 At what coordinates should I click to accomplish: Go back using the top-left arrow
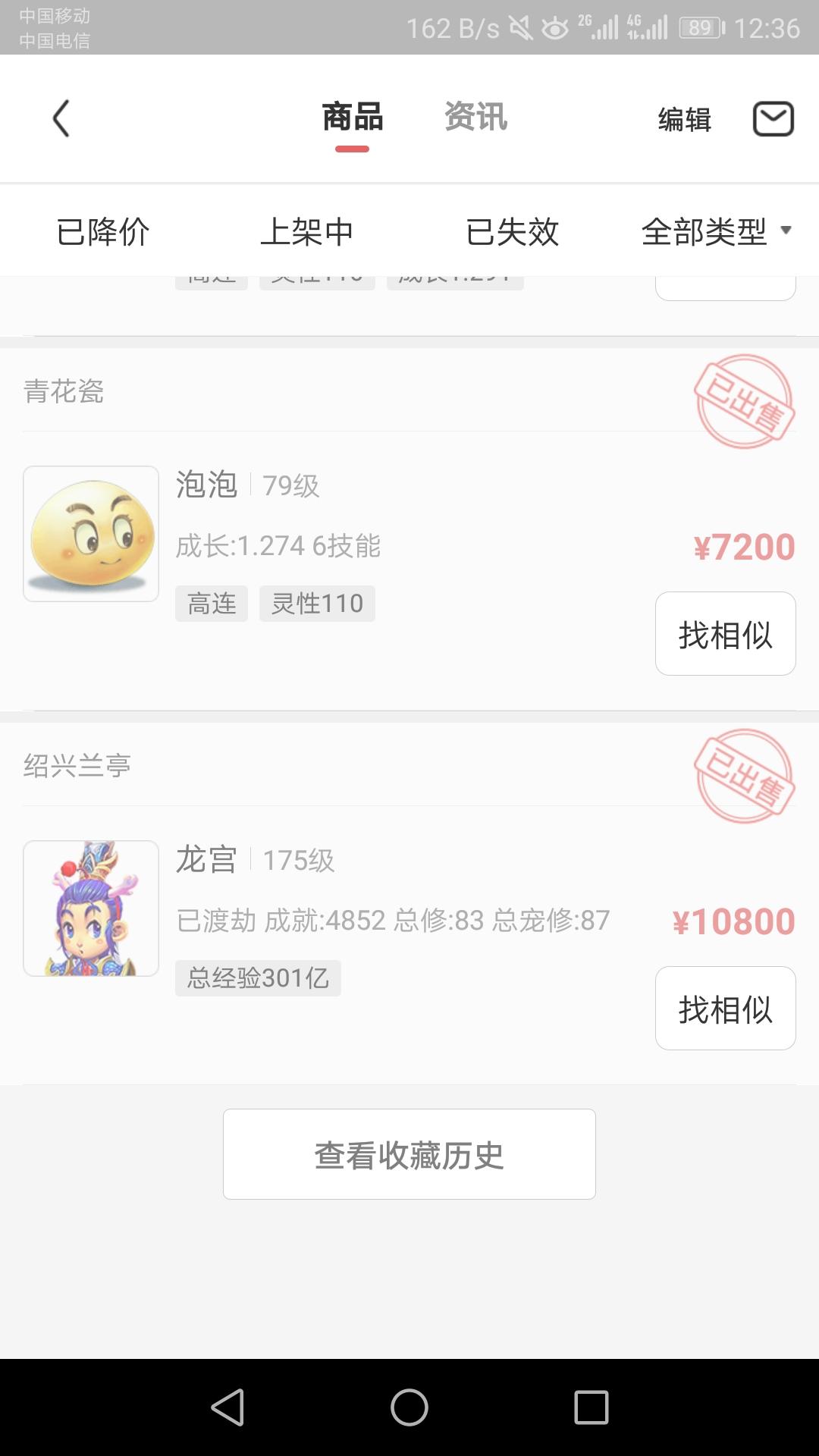pos(61,119)
